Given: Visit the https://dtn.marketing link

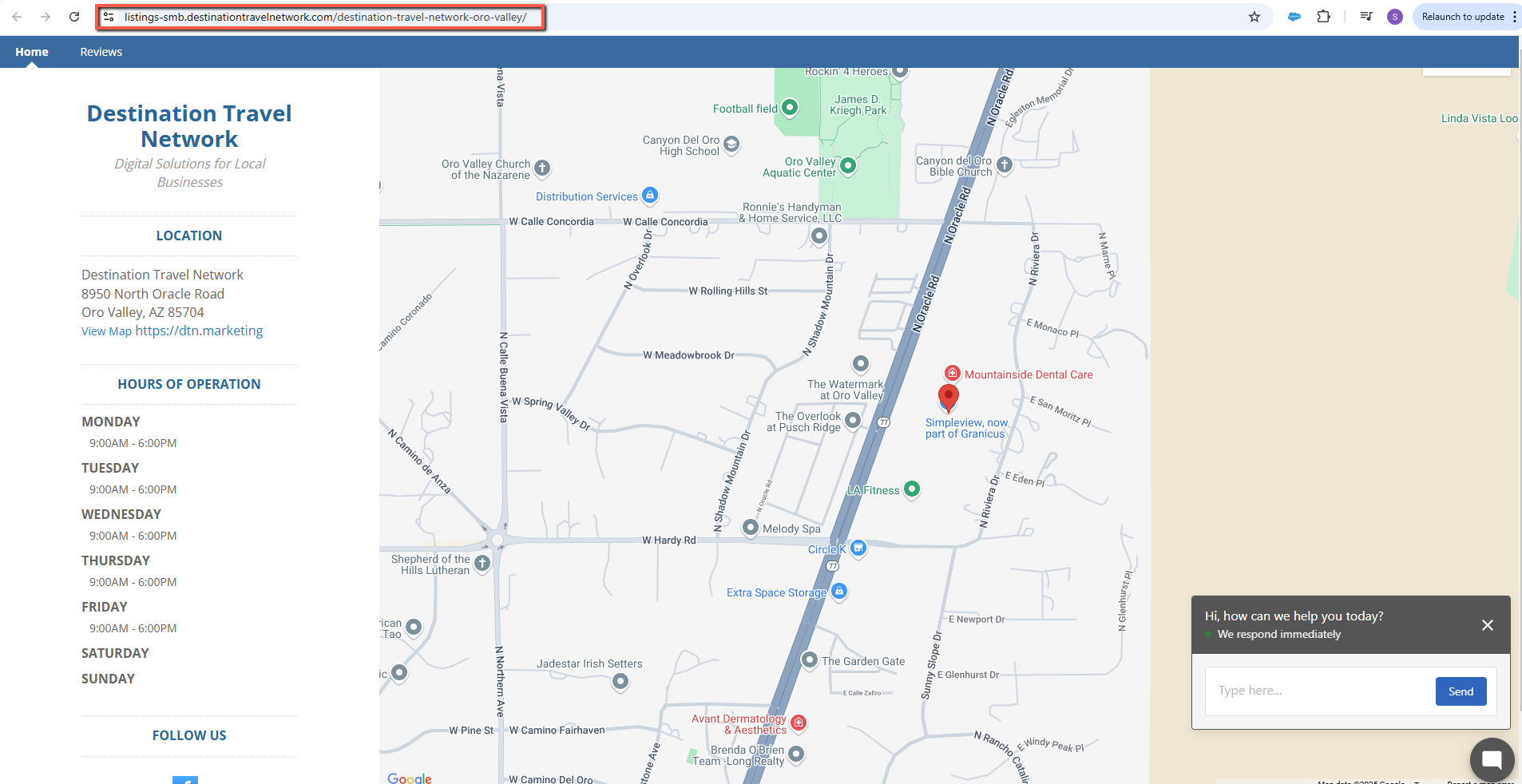Looking at the screenshot, I should [x=199, y=331].
